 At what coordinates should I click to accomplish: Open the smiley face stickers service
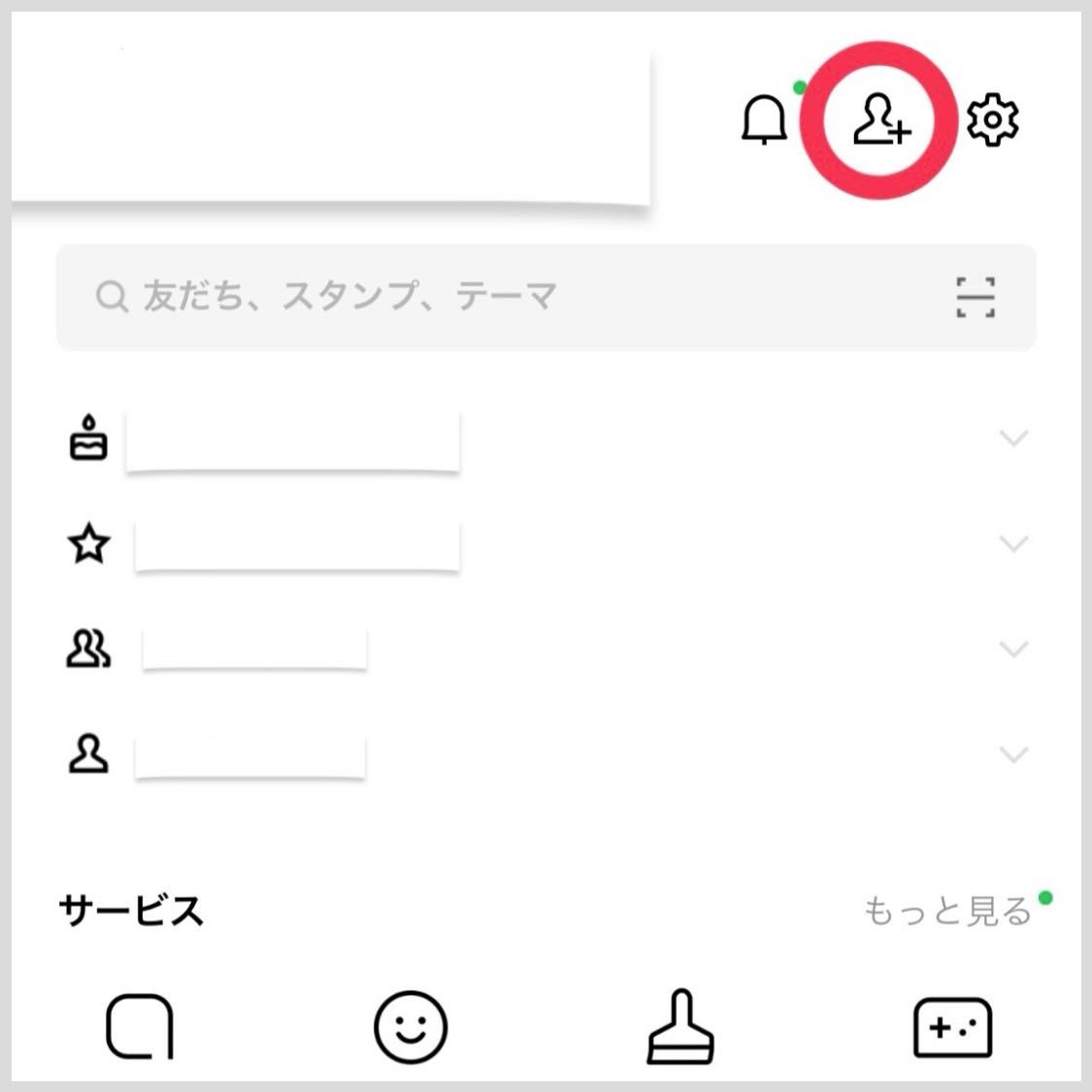tap(411, 1027)
